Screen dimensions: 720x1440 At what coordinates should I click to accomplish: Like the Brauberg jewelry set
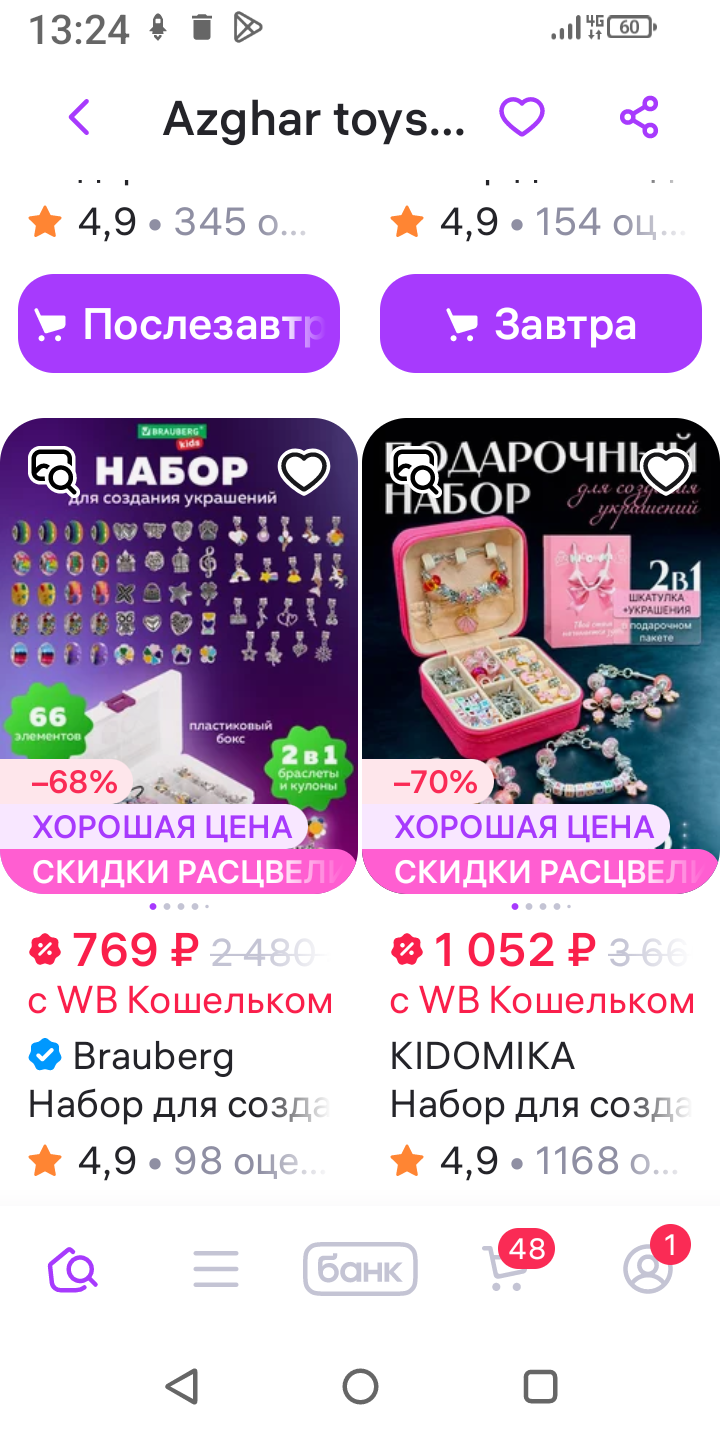point(304,470)
